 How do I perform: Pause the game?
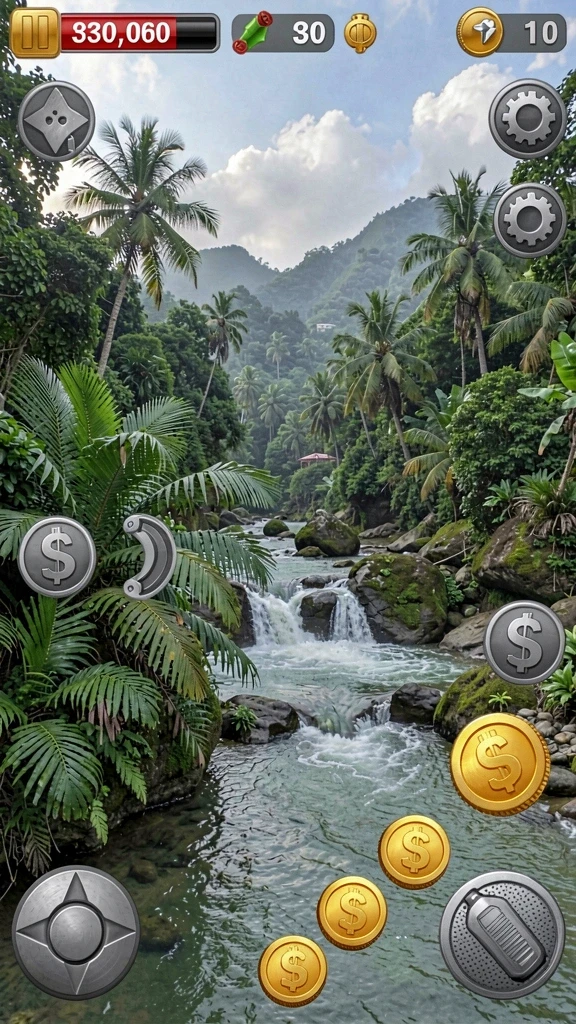tap(35, 33)
